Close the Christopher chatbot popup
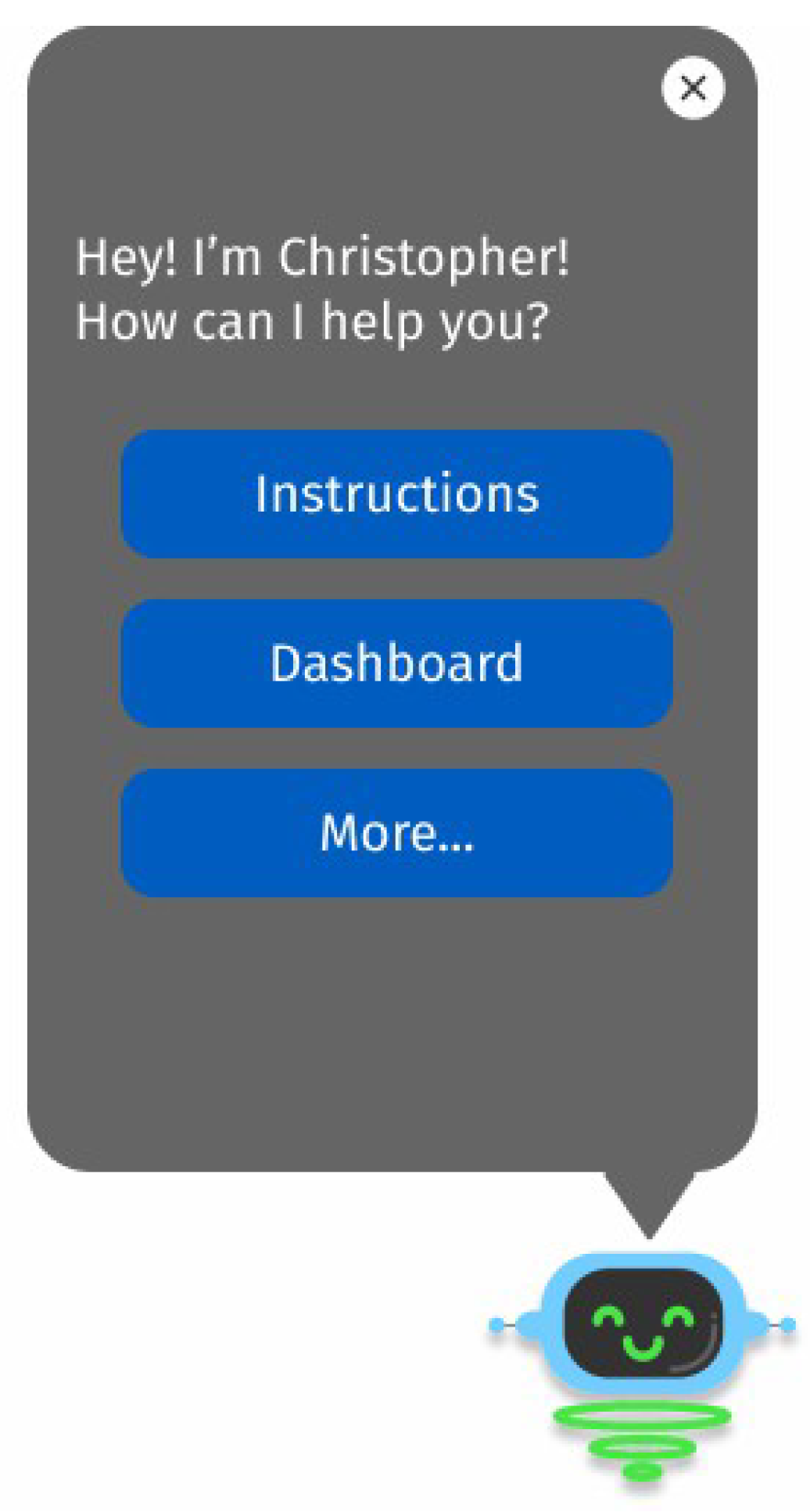 tap(693, 88)
